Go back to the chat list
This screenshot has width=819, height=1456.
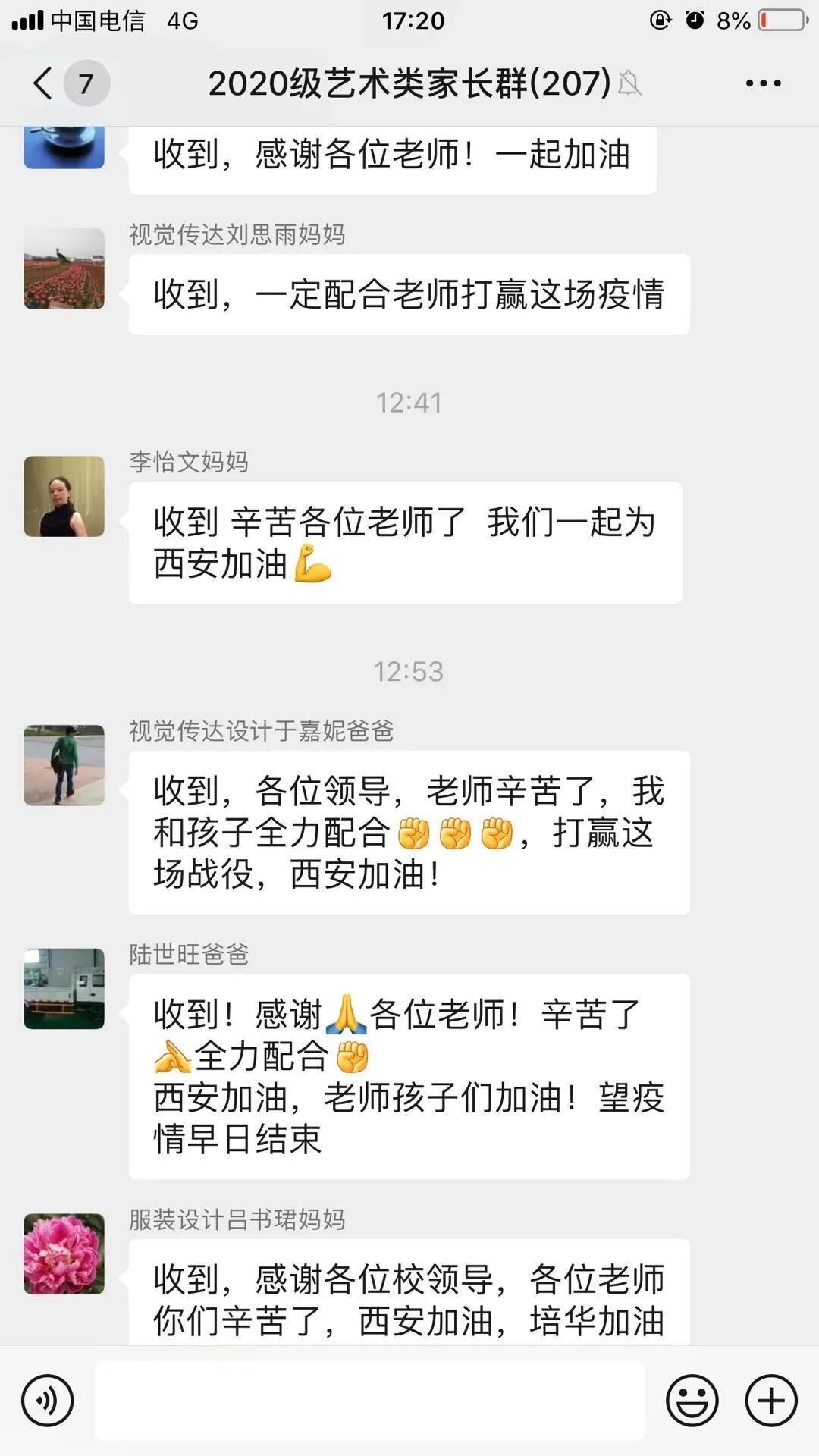point(44,83)
